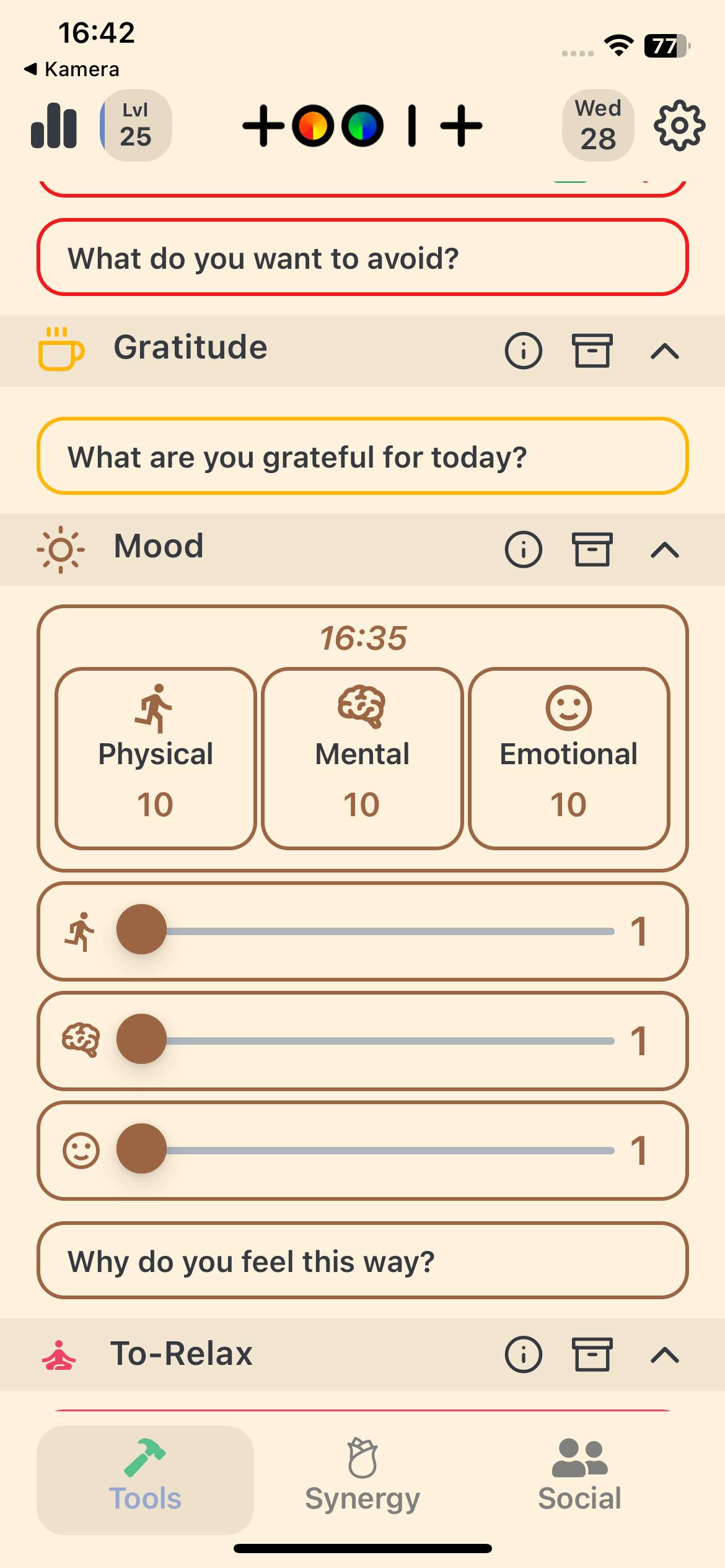Archive the Gratitude section

(x=592, y=351)
